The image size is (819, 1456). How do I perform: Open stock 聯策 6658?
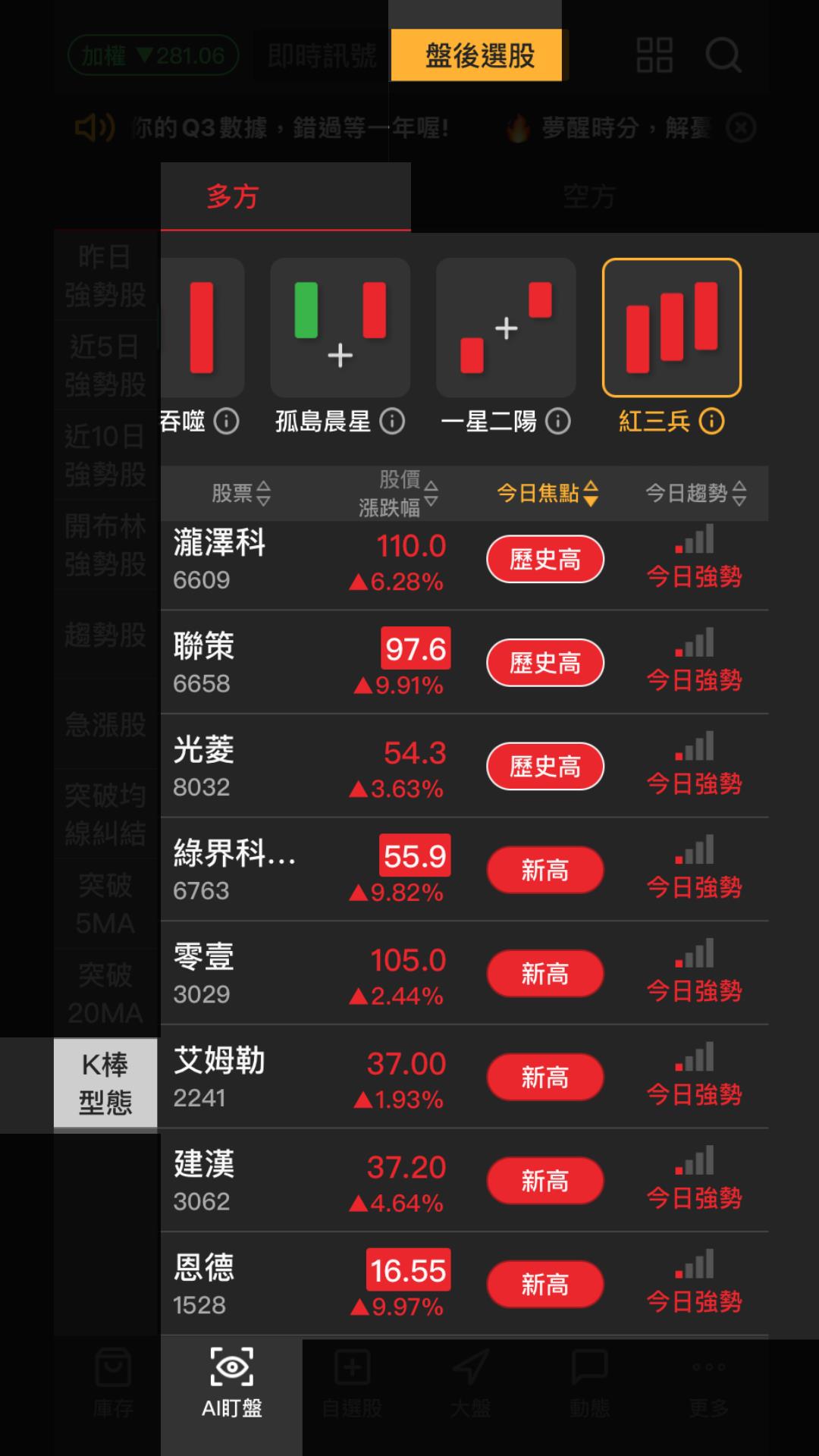205,663
